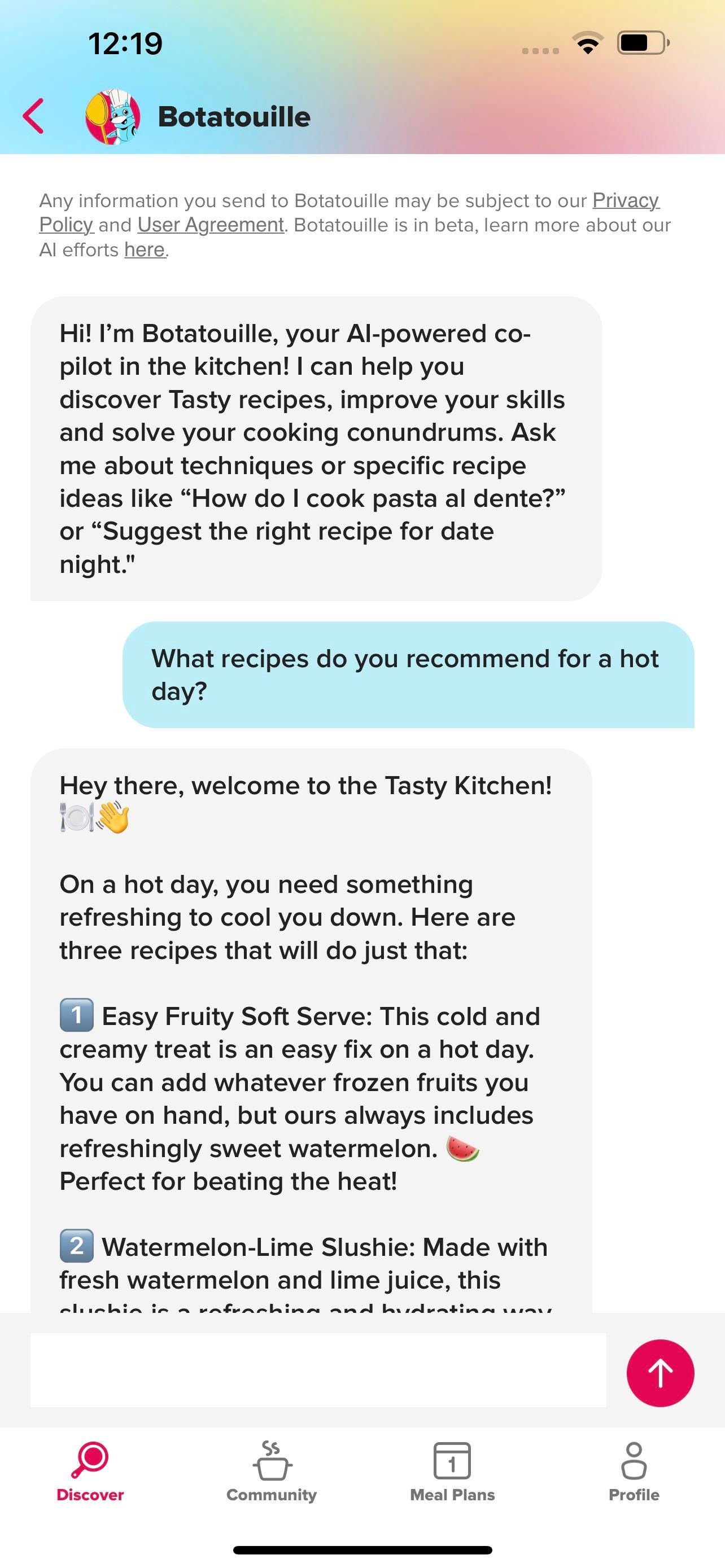The width and height of the screenshot is (725, 1568).
Task: Open the Discover tab magnifying glass icon
Action: tap(90, 1466)
